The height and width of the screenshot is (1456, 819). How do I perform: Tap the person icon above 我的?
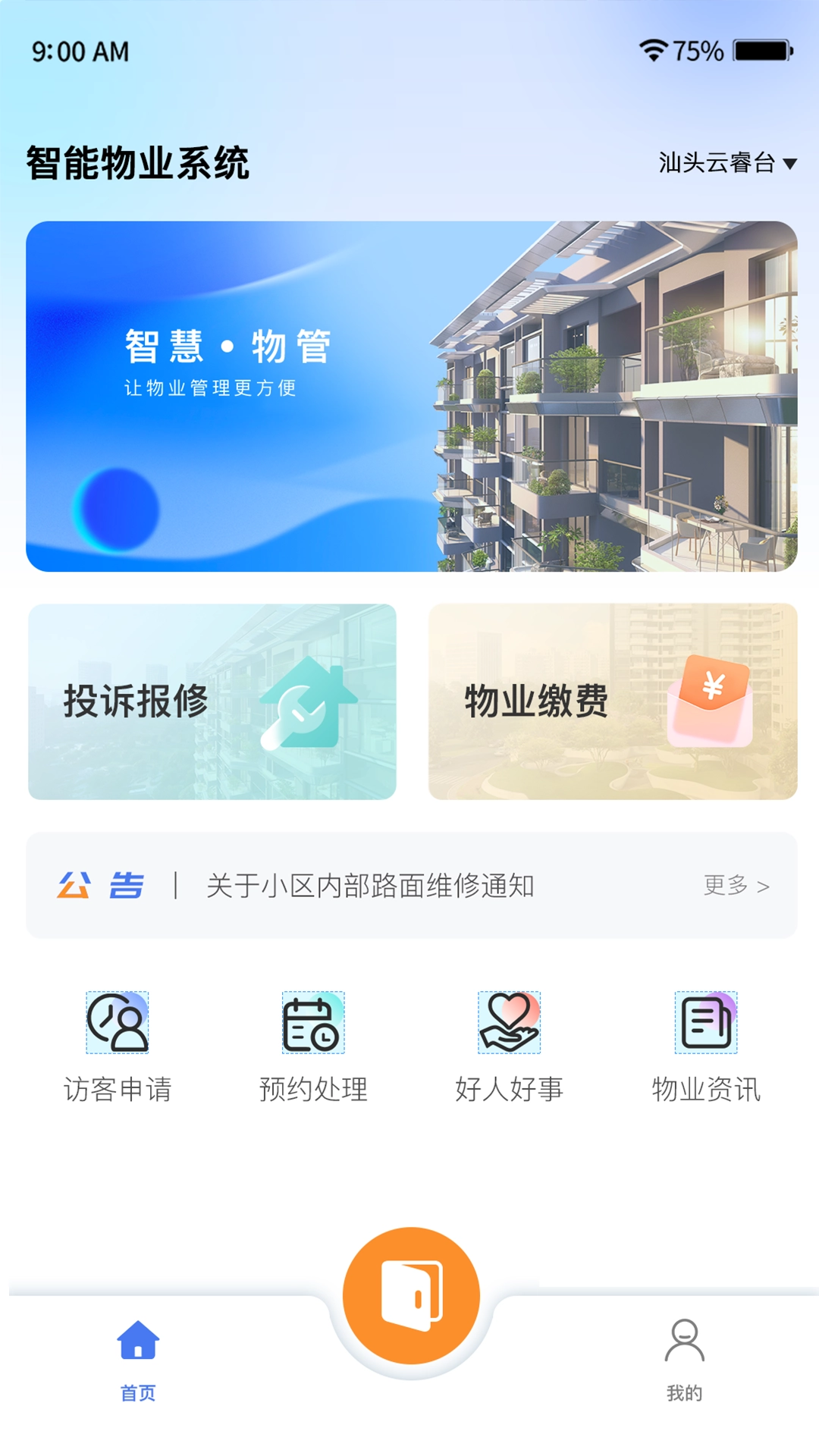pos(683,1341)
